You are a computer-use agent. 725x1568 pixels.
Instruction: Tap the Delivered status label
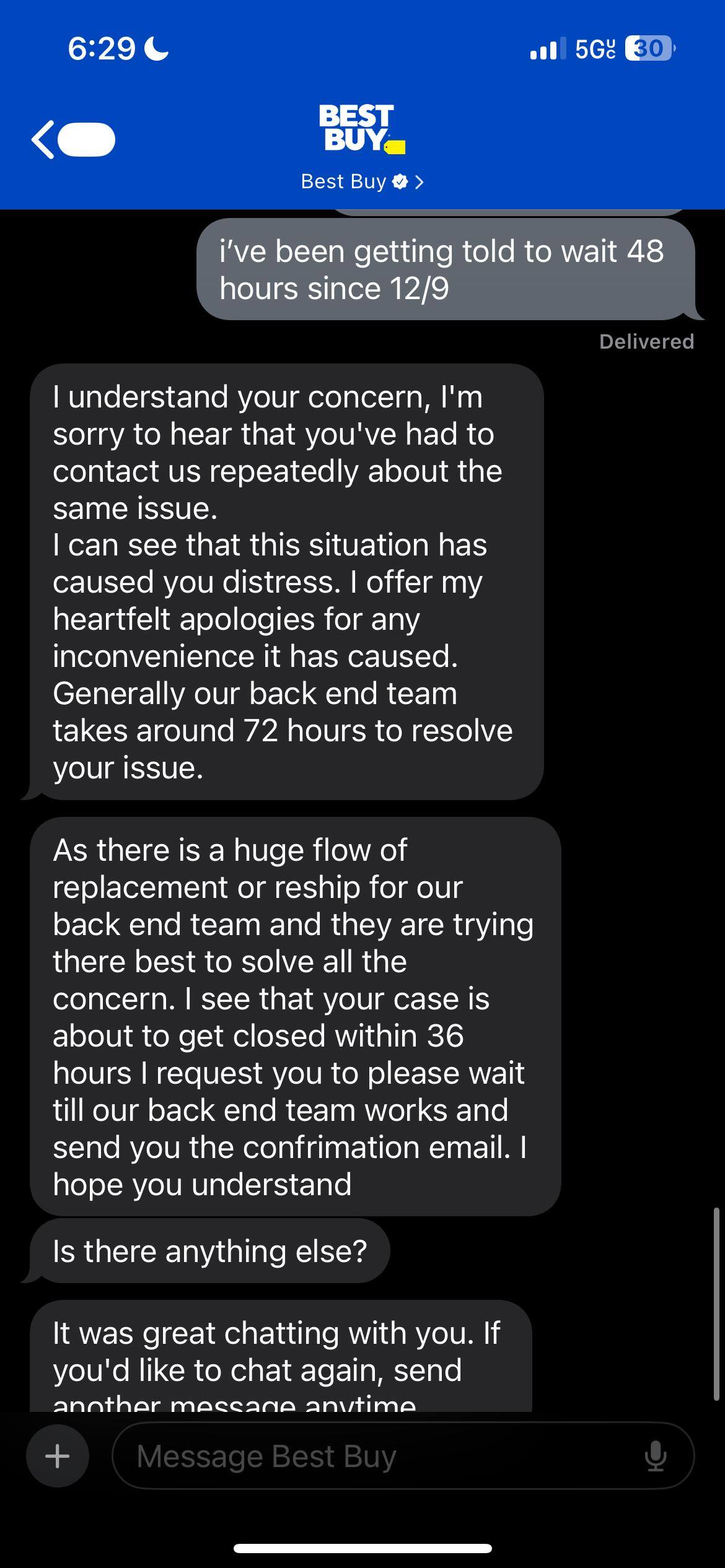[x=647, y=341]
